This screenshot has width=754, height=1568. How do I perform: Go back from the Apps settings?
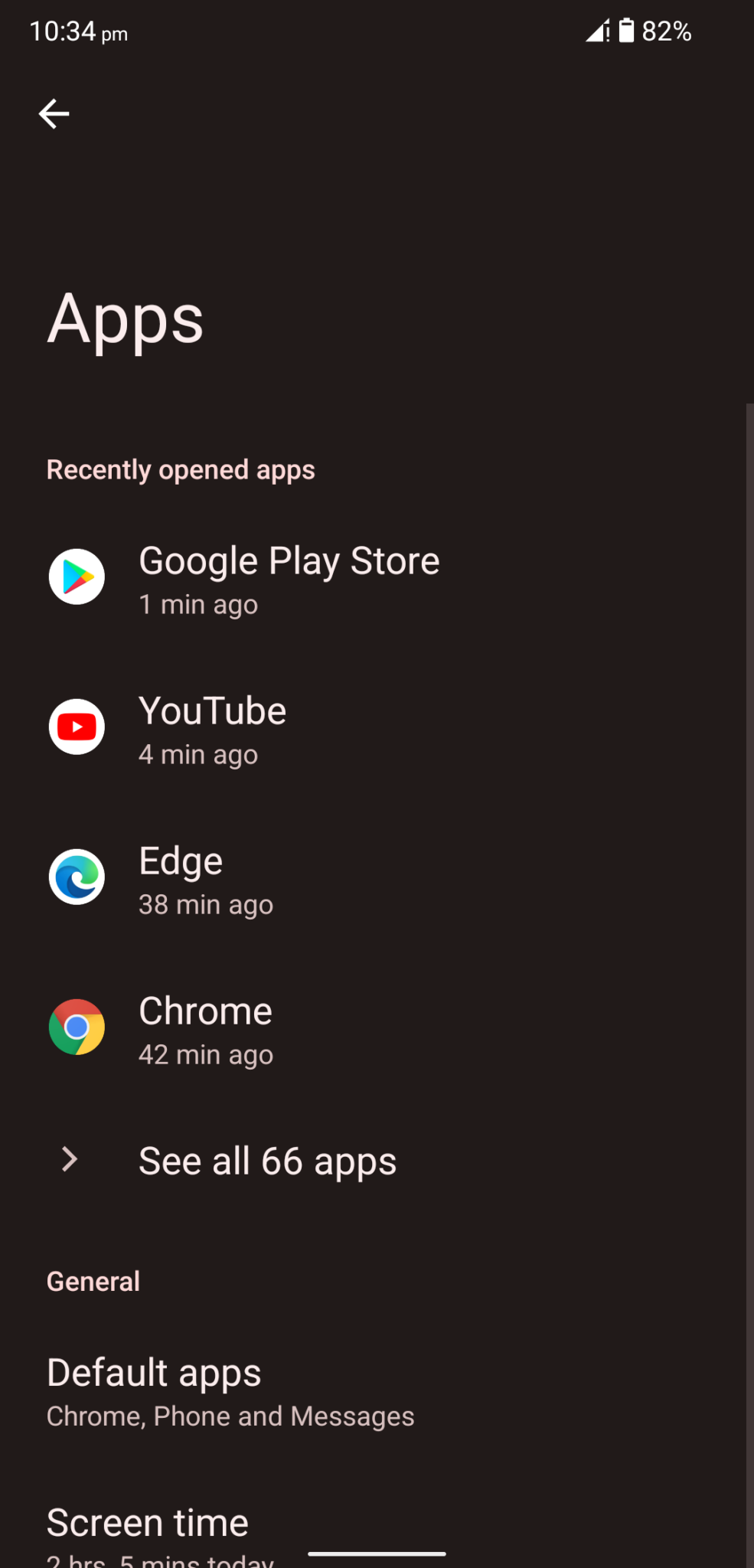pos(54,114)
